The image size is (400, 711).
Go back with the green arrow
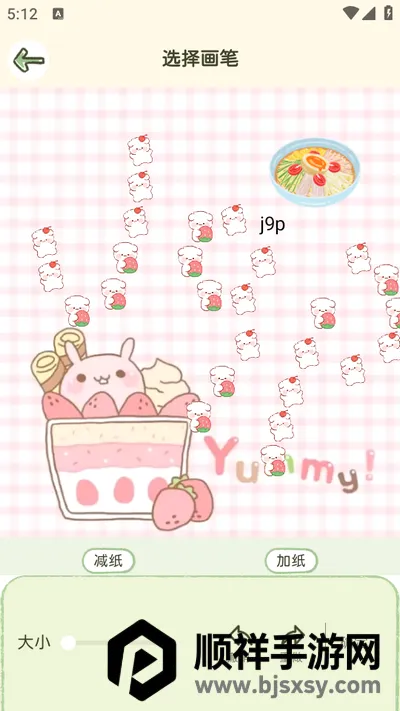pyautogui.click(x=28, y=60)
